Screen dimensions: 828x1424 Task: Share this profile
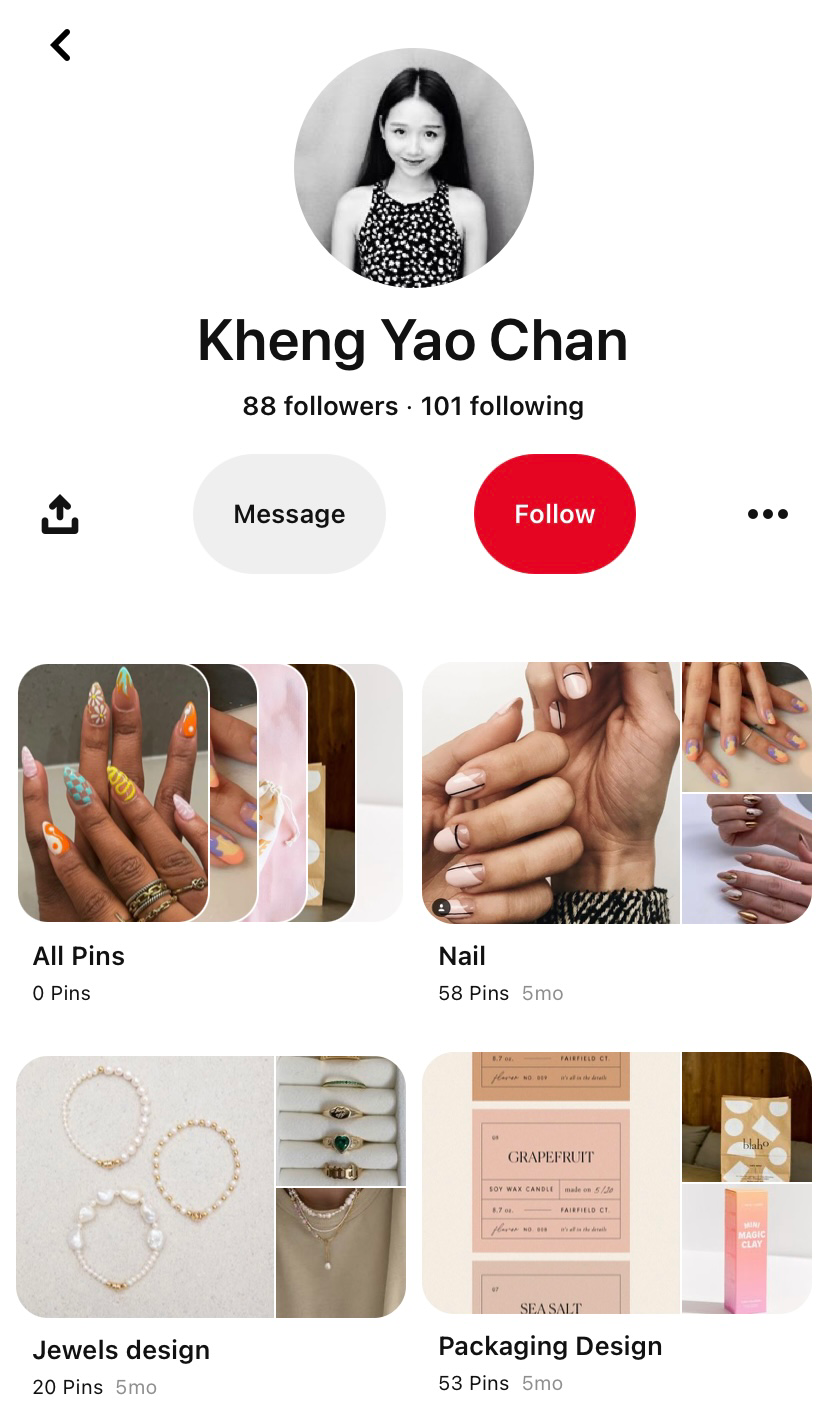60,514
